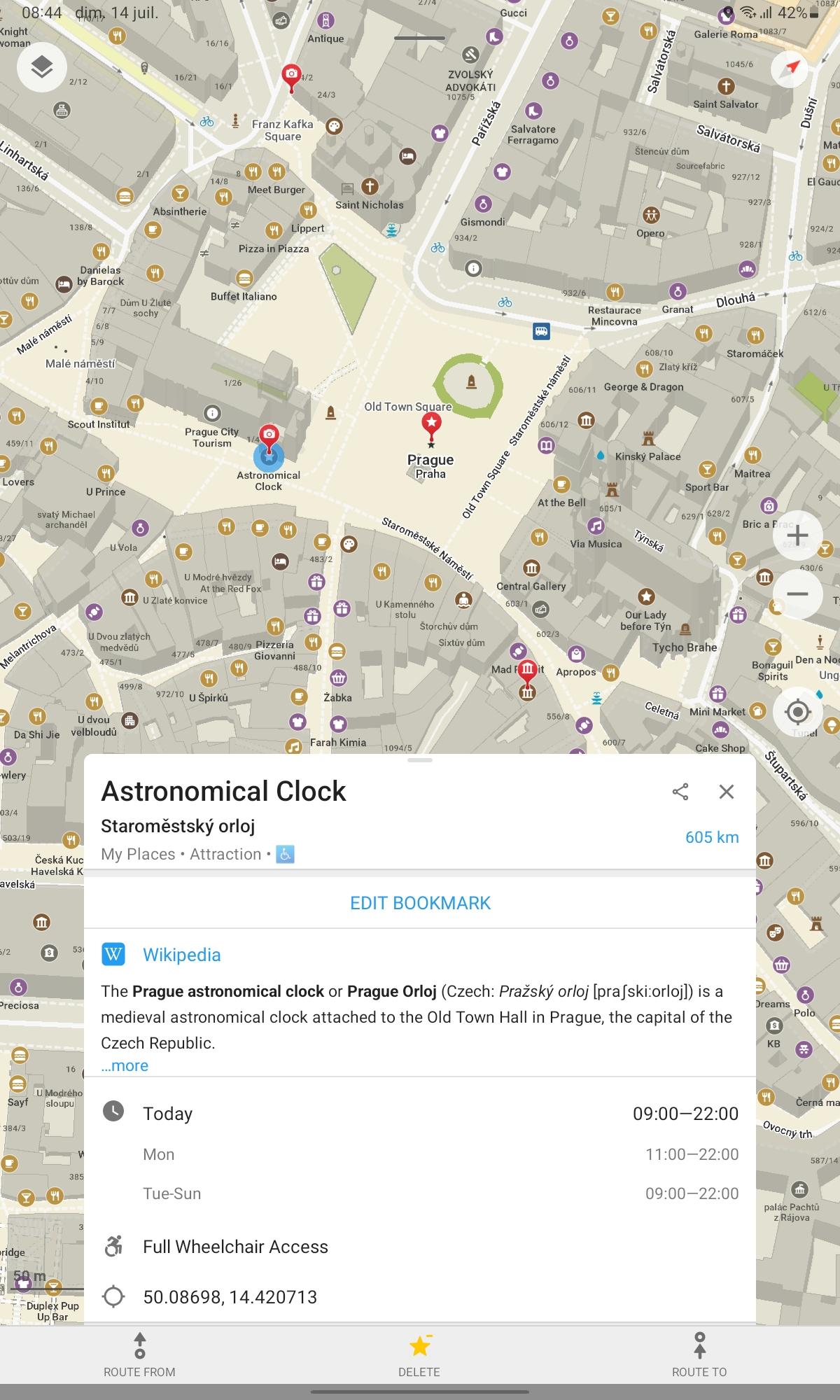Screen dimensions: 840x1400
Task: Expand the description with ...more
Action: pyautogui.click(x=125, y=1065)
